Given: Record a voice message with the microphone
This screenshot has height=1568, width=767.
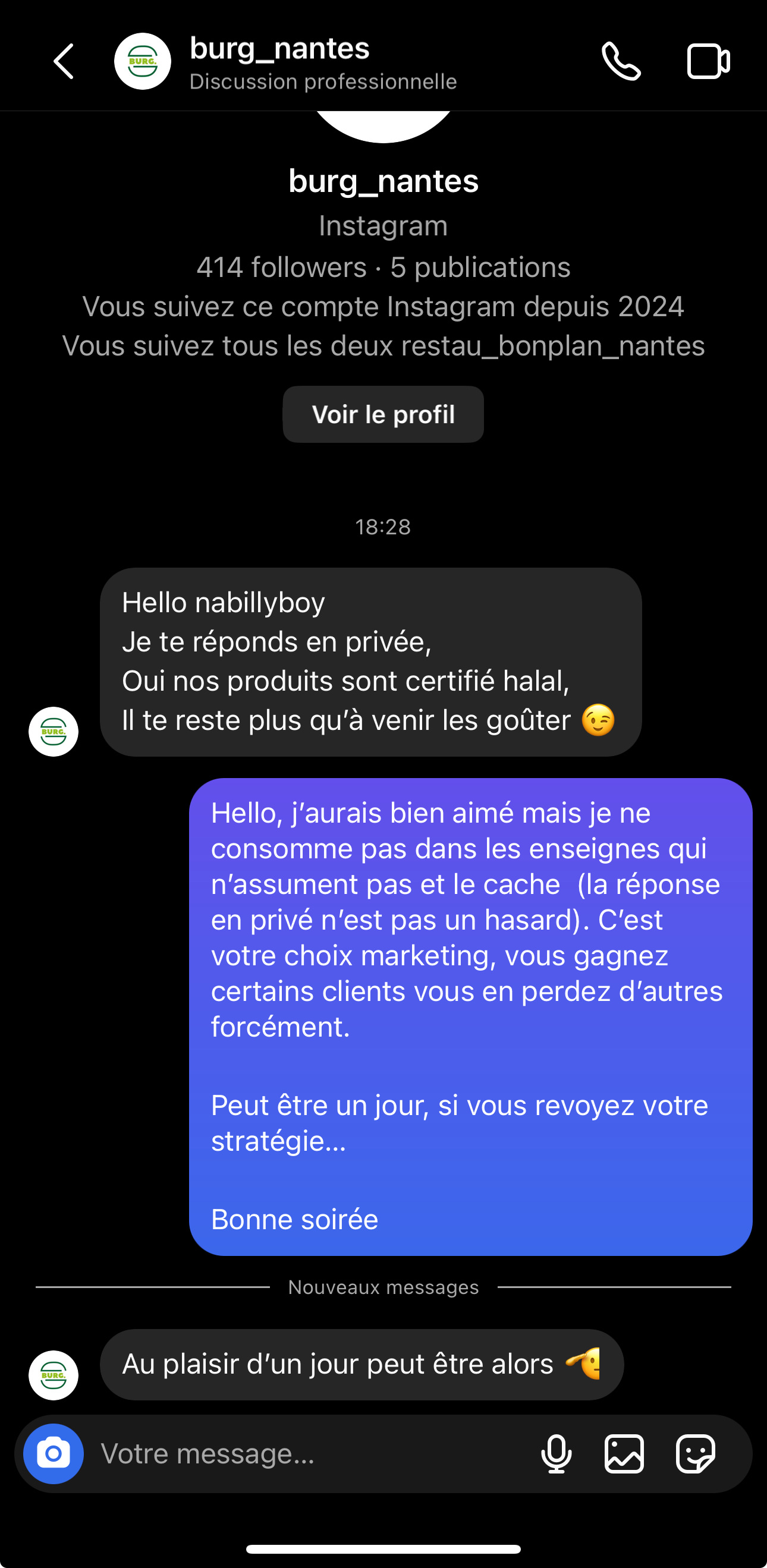Looking at the screenshot, I should tap(556, 1453).
